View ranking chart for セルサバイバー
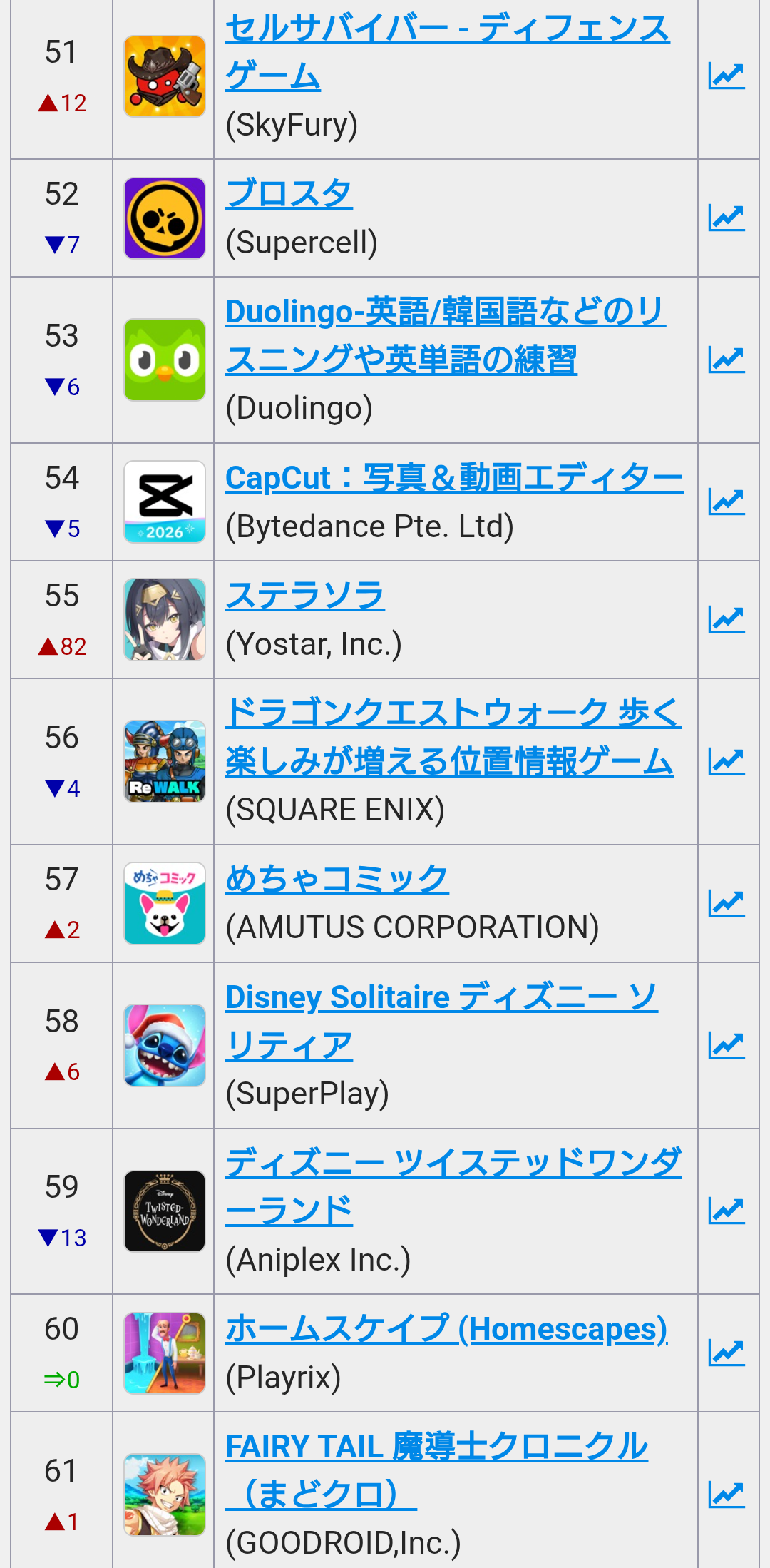This screenshot has width=770, height=1568. pos(727,76)
